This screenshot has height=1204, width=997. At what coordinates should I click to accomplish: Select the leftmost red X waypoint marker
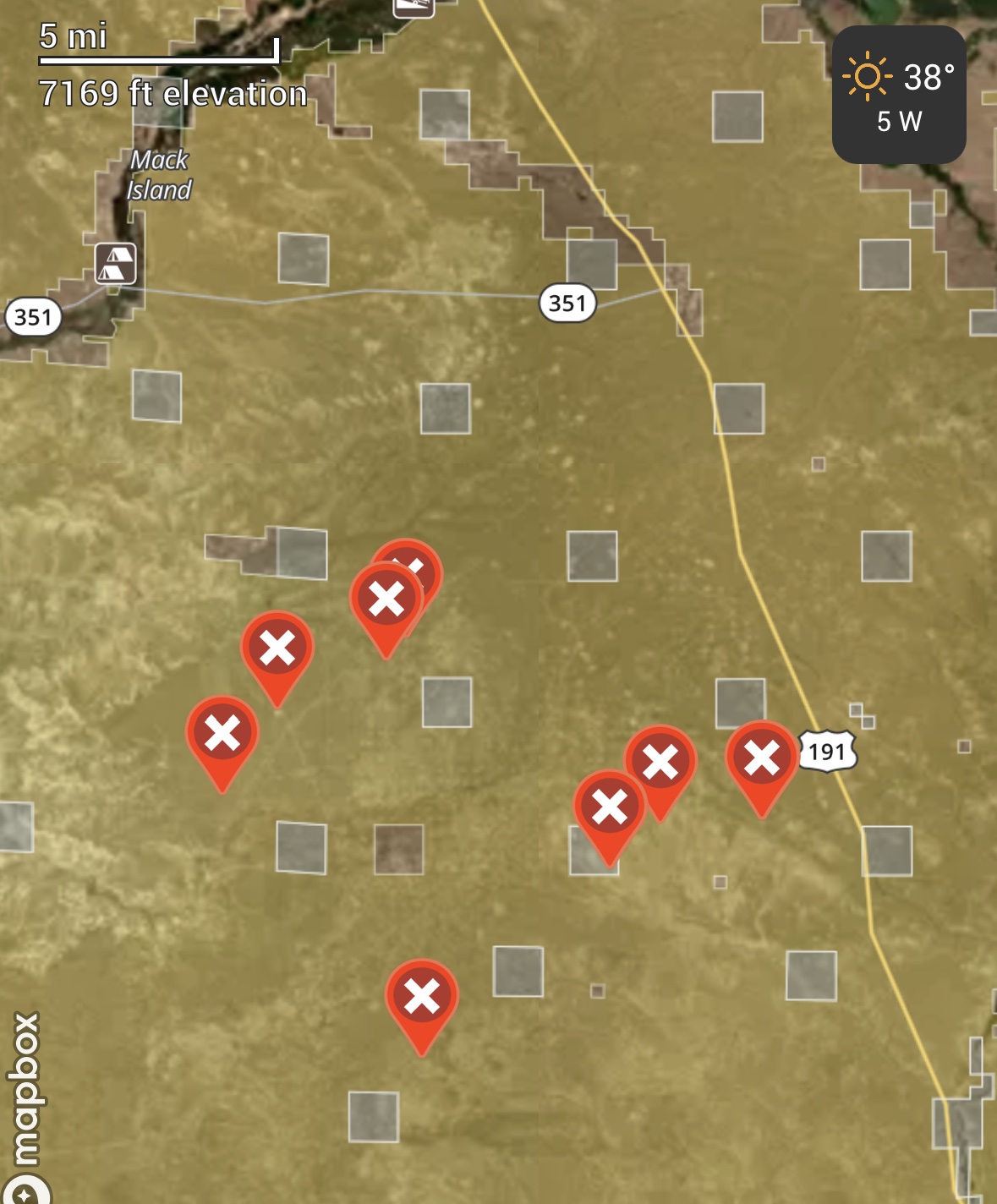222,734
